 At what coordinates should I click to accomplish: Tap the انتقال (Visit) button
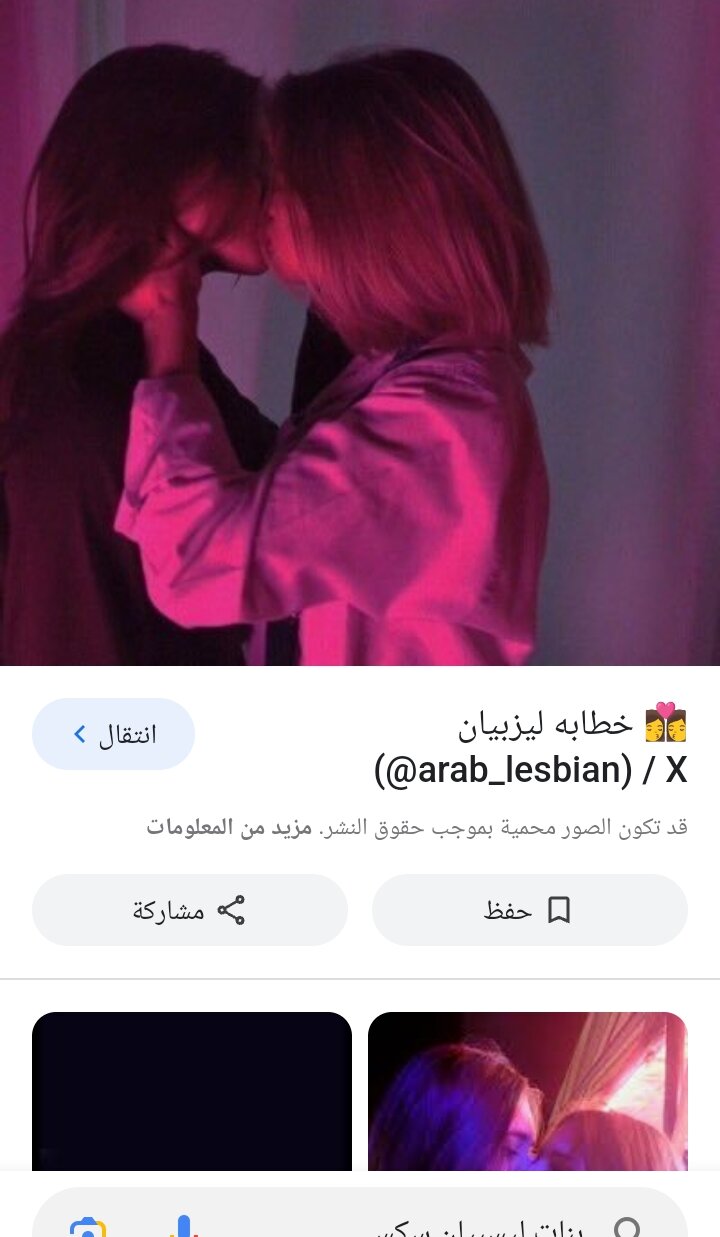click(x=113, y=734)
